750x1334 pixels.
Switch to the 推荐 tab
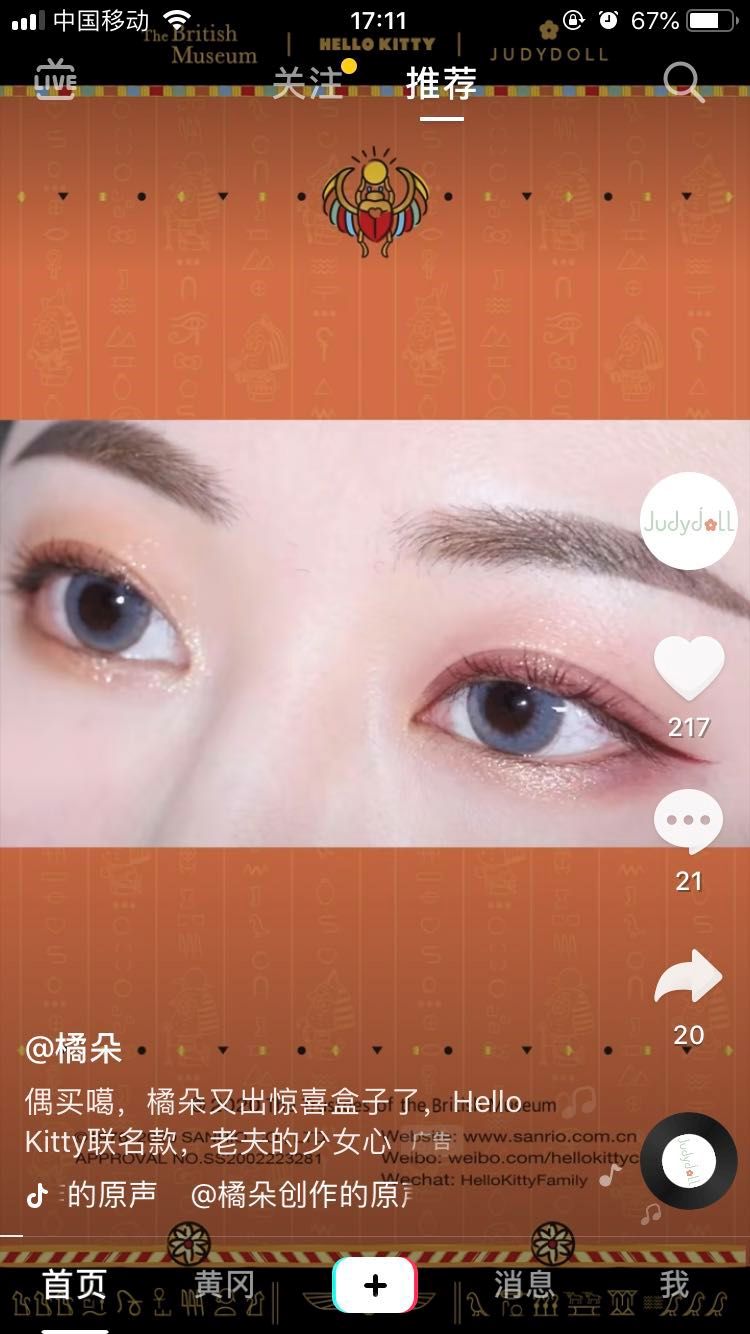[x=441, y=83]
